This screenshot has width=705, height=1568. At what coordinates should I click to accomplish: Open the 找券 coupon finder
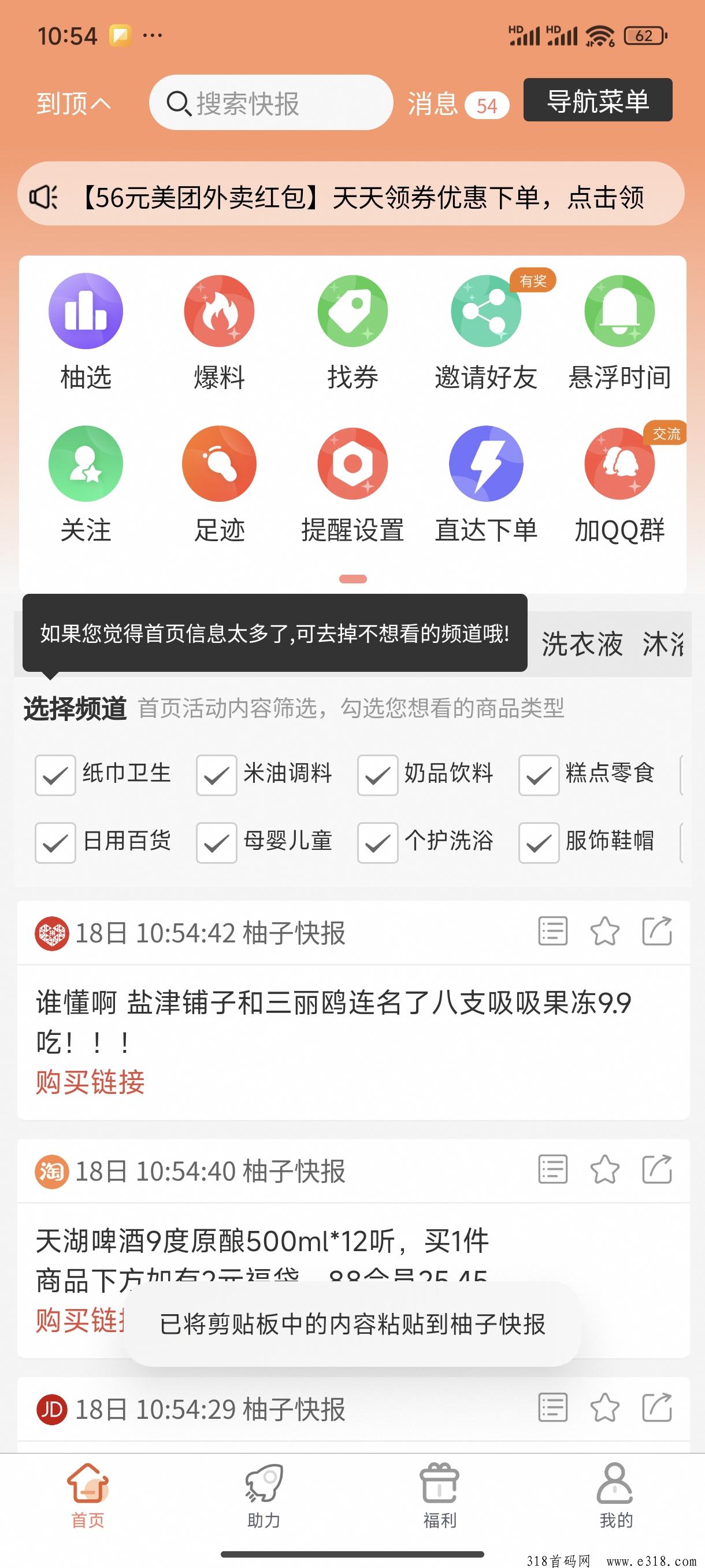353,334
